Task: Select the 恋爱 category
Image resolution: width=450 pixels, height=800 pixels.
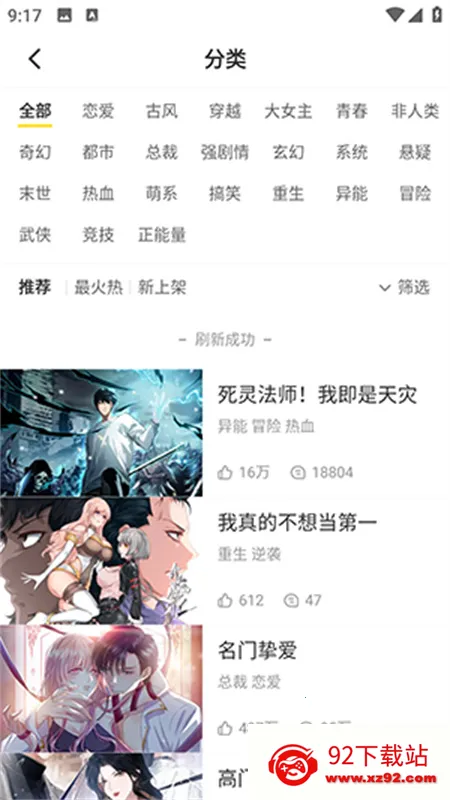Action: coord(98,111)
